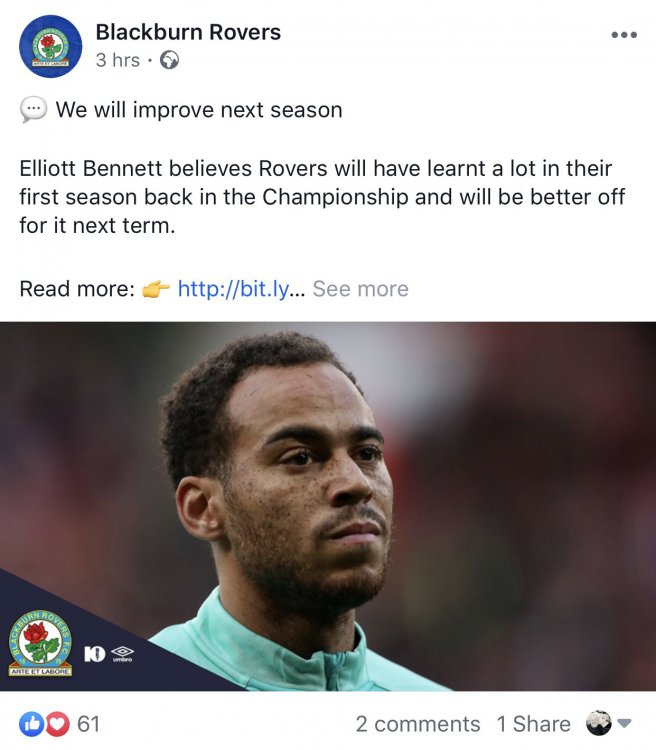
Task: Open the Blackburn Rovers page name
Action: tap(188, 32)
